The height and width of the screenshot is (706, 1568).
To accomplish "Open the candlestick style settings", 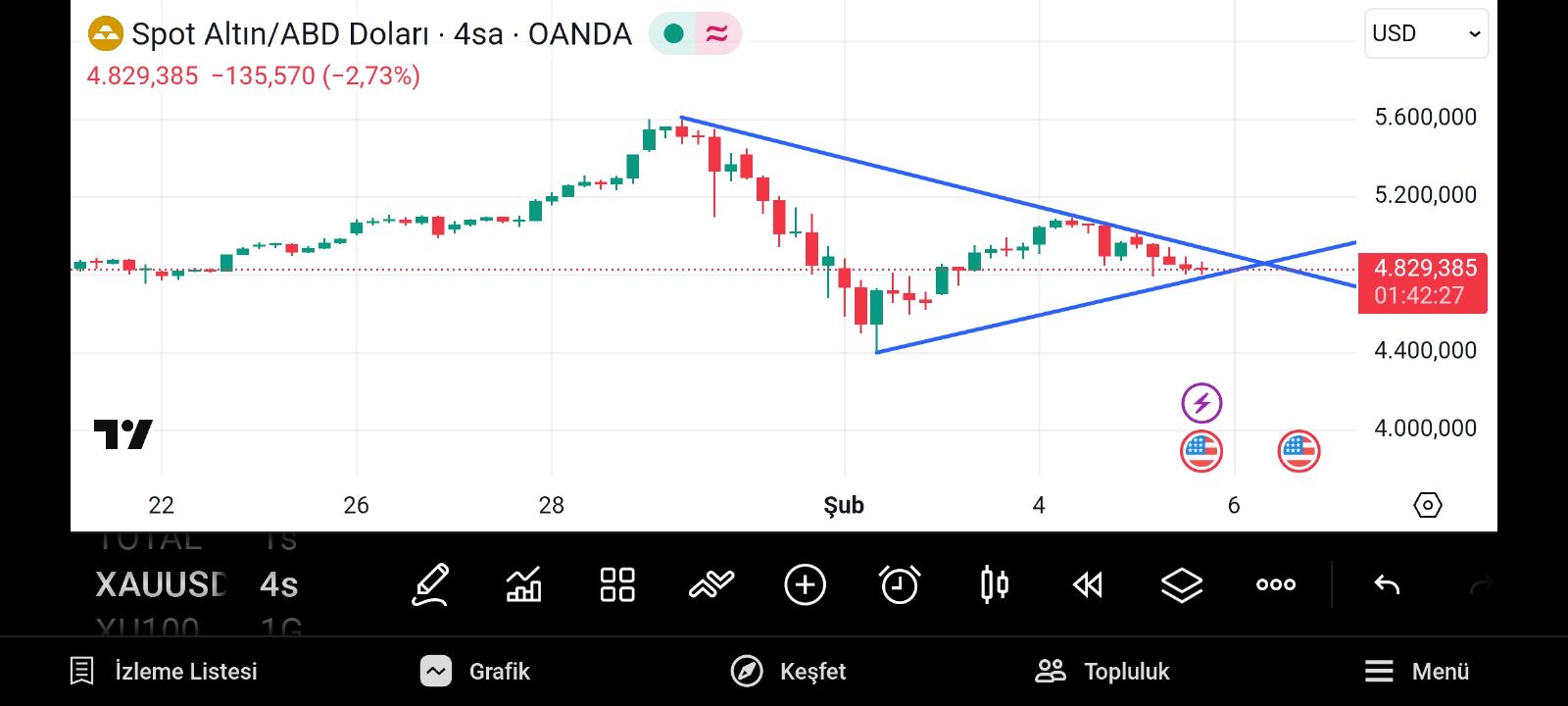I will click(x=994, y=585).
